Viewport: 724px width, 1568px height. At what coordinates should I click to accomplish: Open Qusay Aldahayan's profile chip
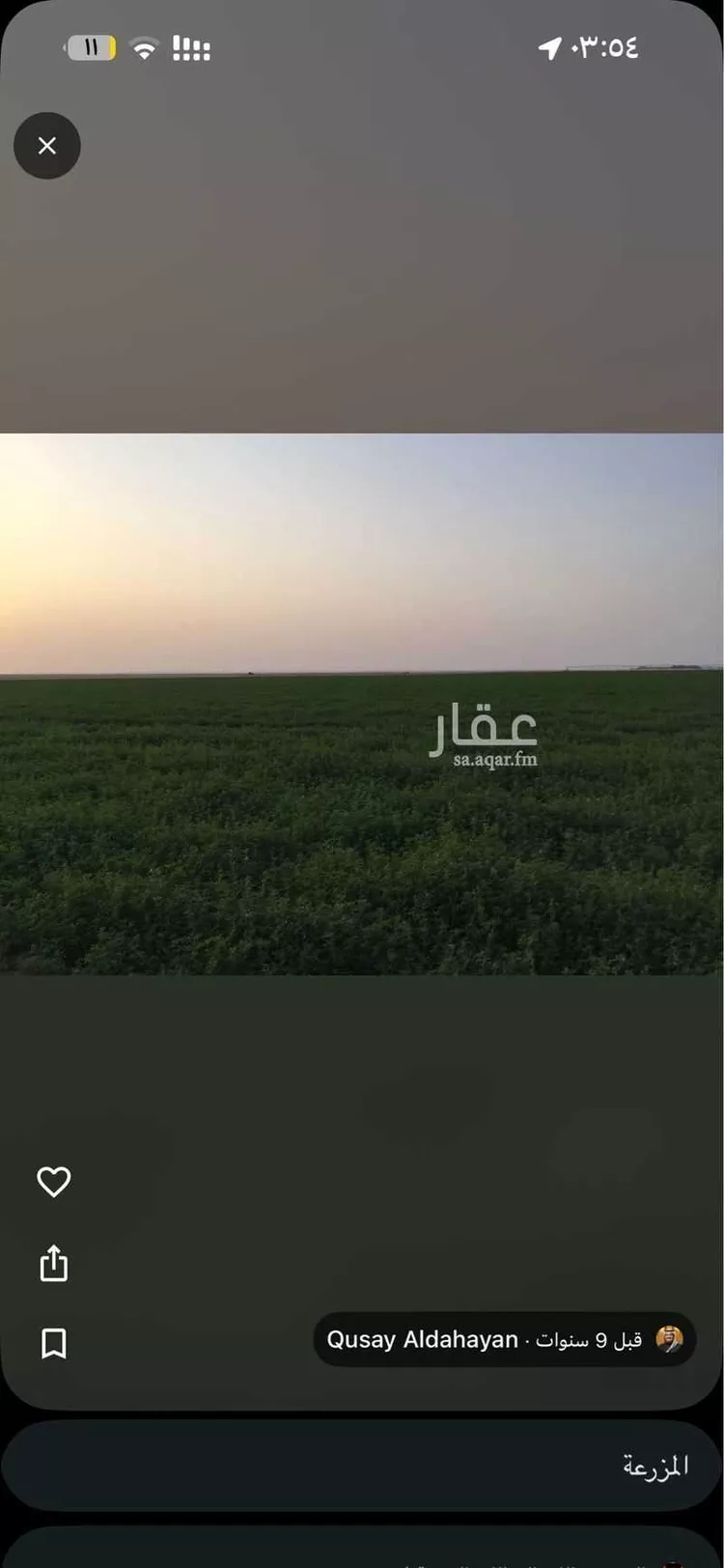point(502,1339)
